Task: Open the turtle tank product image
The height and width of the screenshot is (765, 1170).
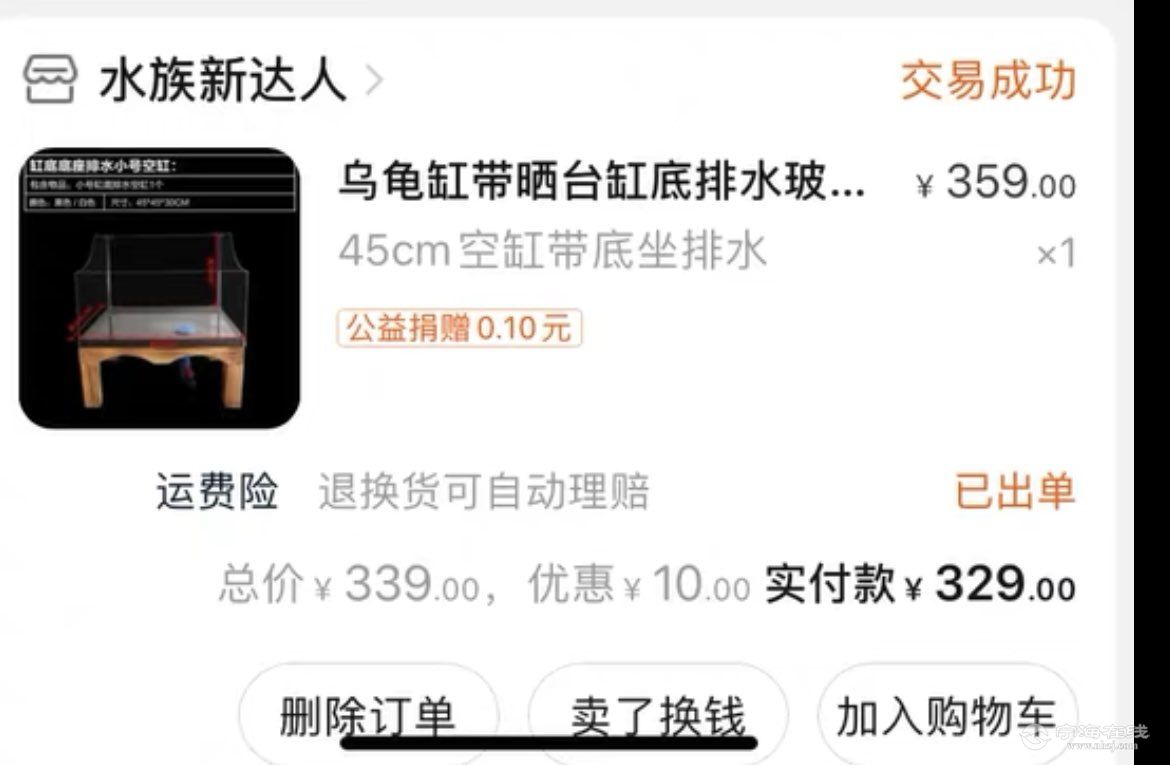Action: click(x=160, y=288)
